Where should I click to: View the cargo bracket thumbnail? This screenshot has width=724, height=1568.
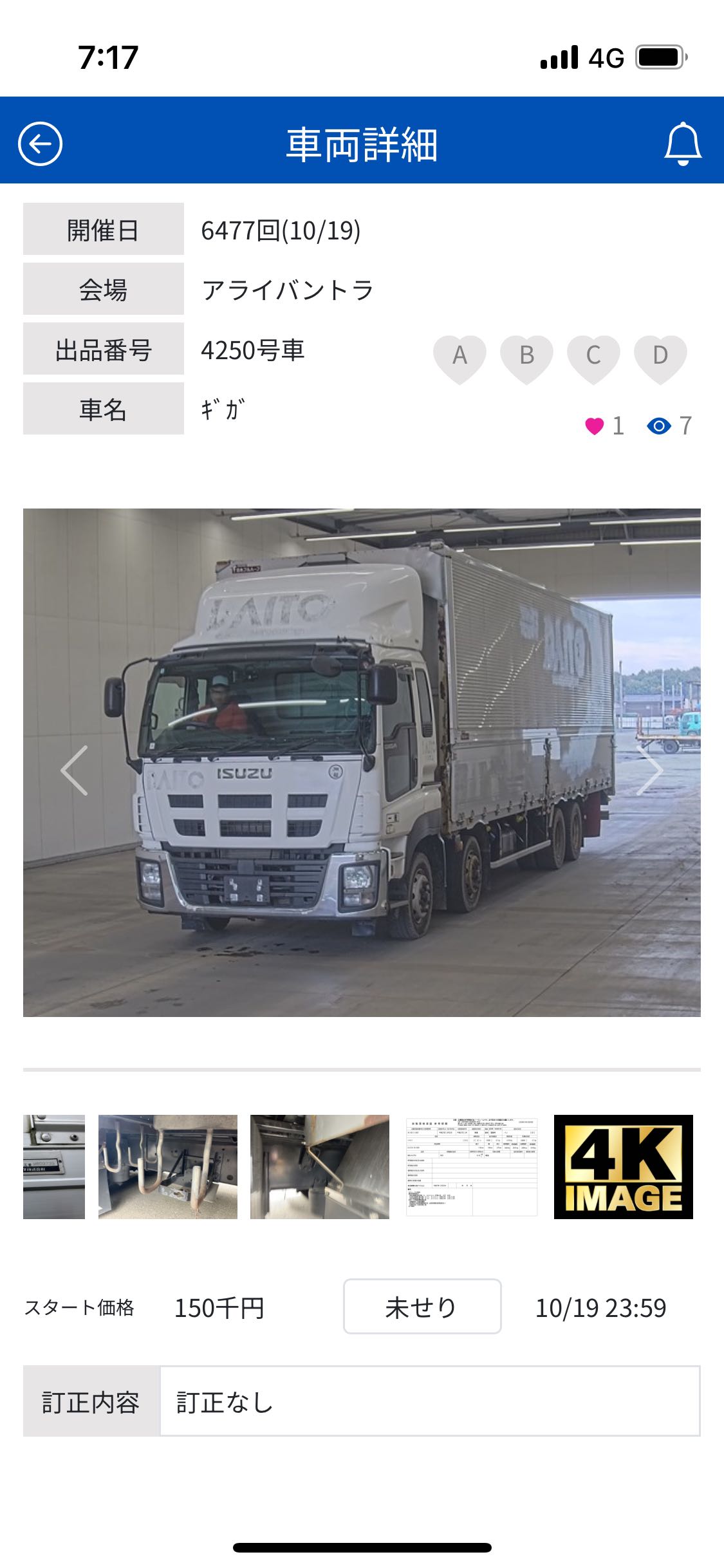point(320,1167)
